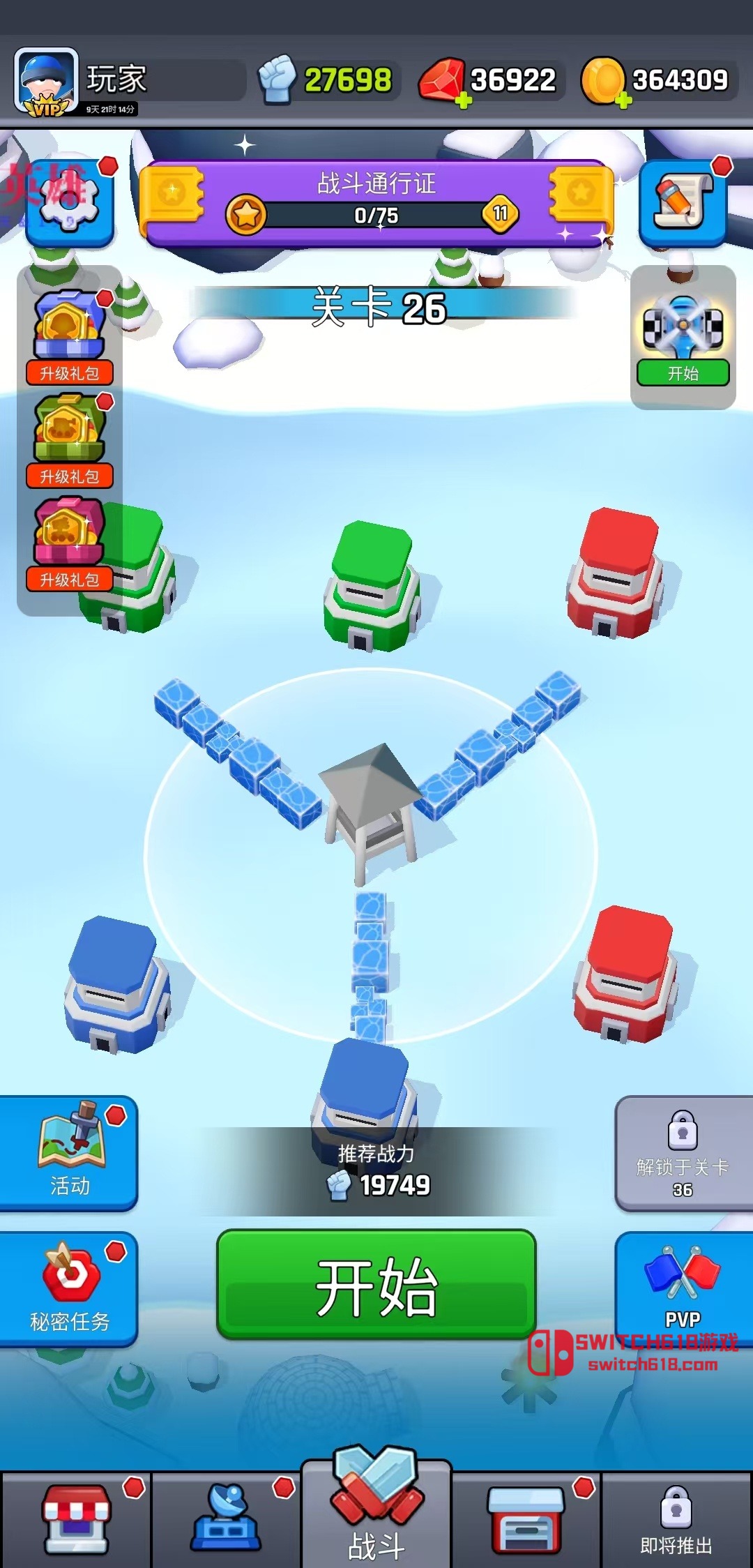Switch to the radar station tab
The height and width of the screenshot is (1568, 753).
[x=226, y=1519]
